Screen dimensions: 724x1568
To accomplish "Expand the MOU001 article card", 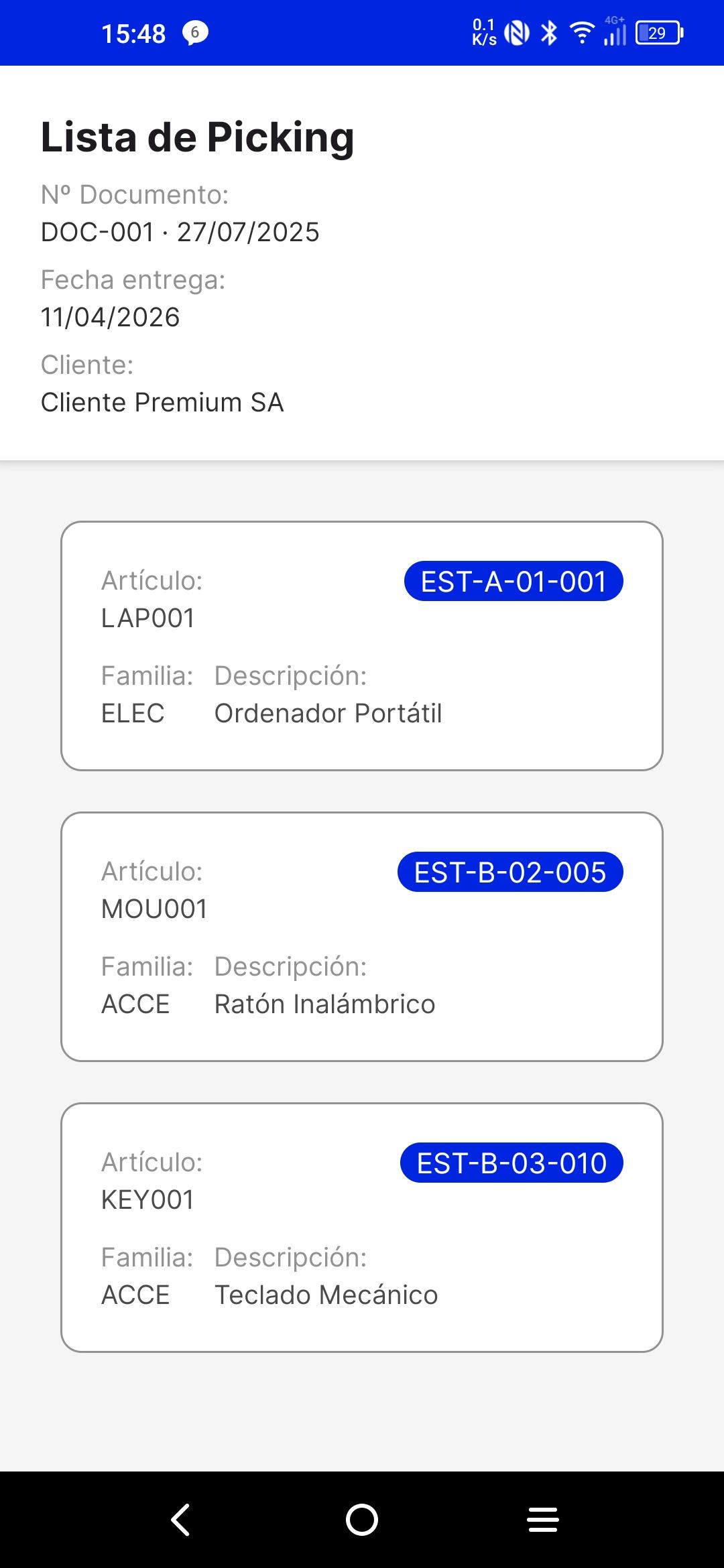I will tap(362, 935).
